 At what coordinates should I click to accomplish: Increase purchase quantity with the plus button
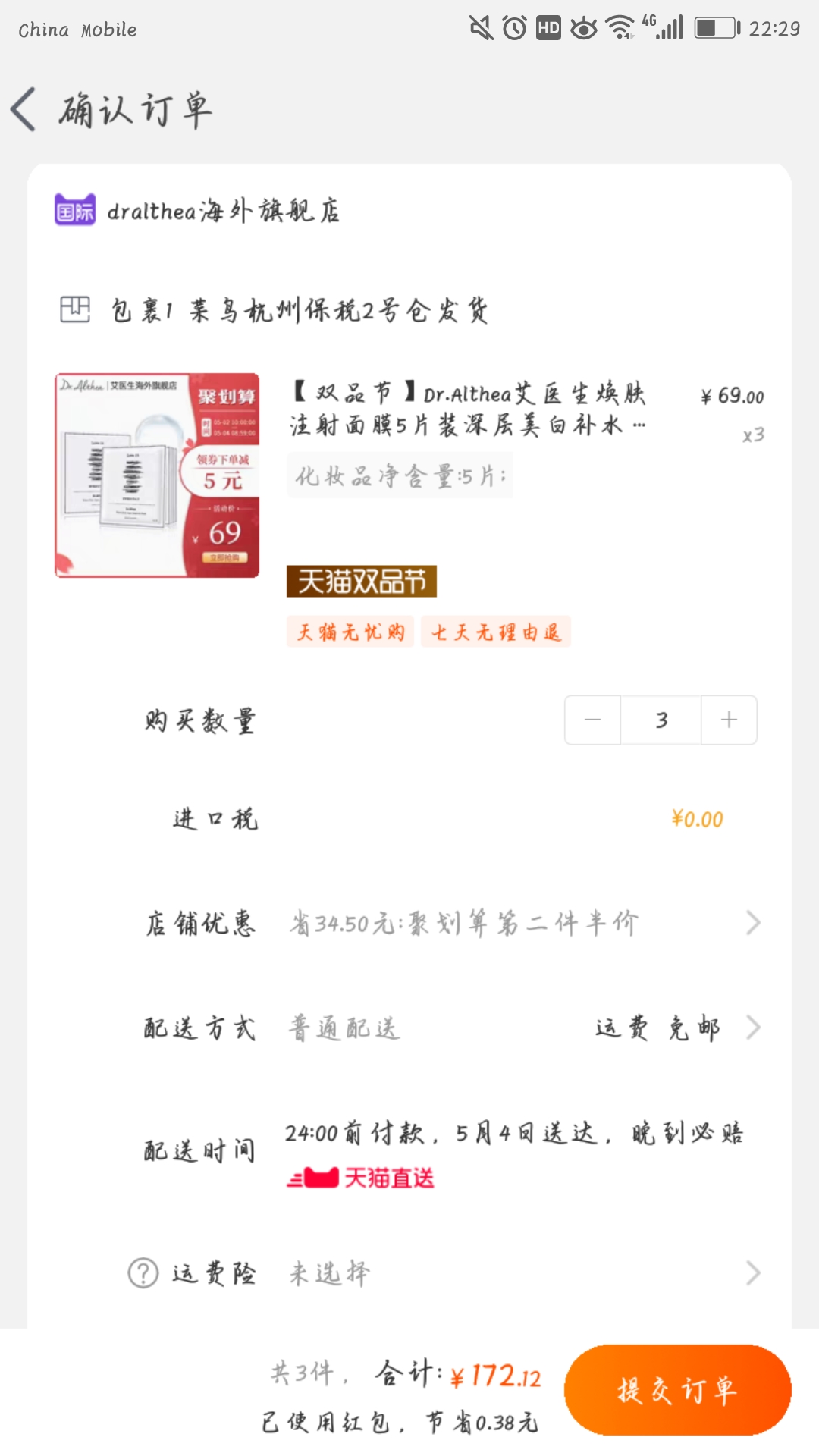pyautogui.click(x=729, y=720)
